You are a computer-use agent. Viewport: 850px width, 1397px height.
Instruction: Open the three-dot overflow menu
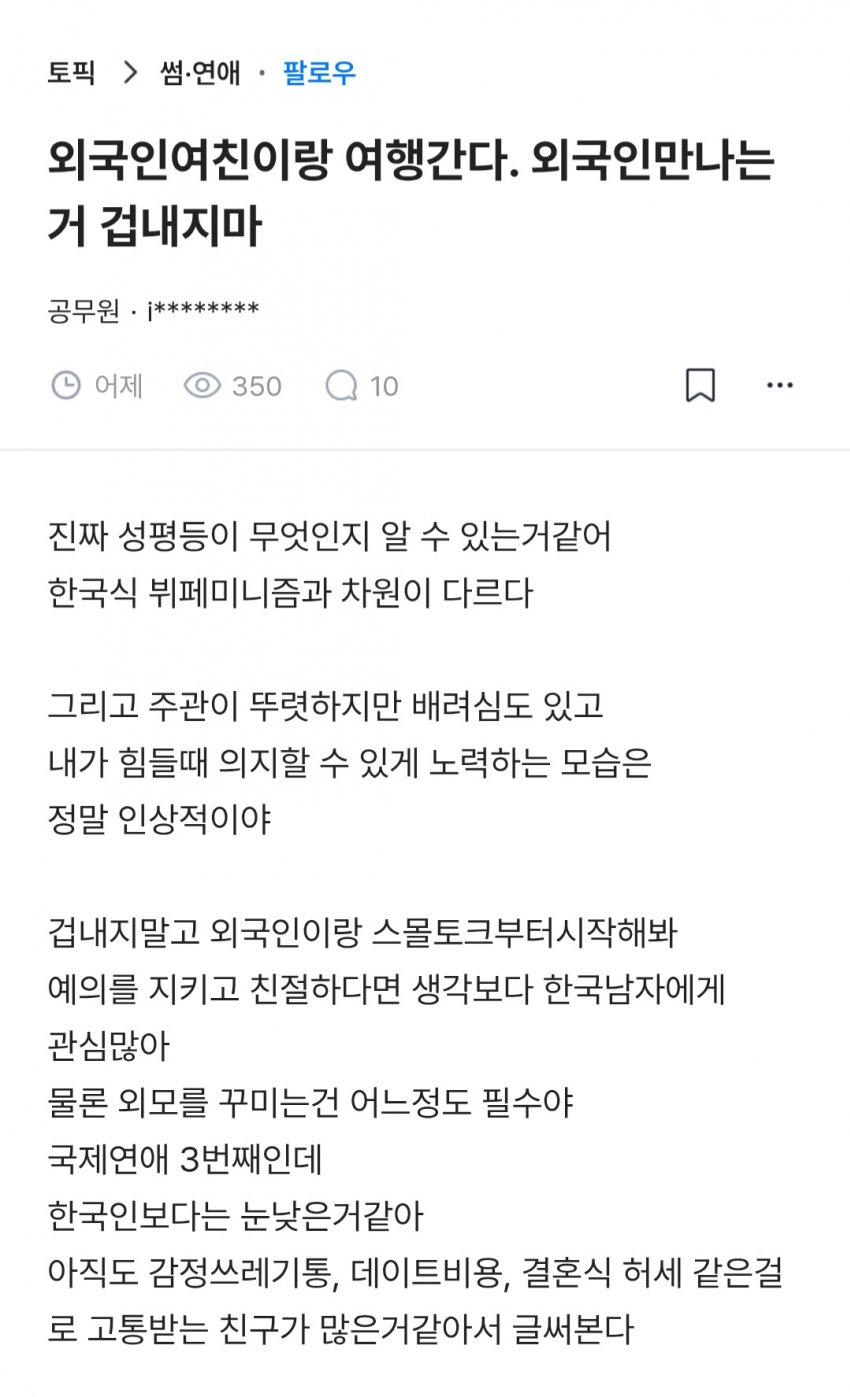779,385
